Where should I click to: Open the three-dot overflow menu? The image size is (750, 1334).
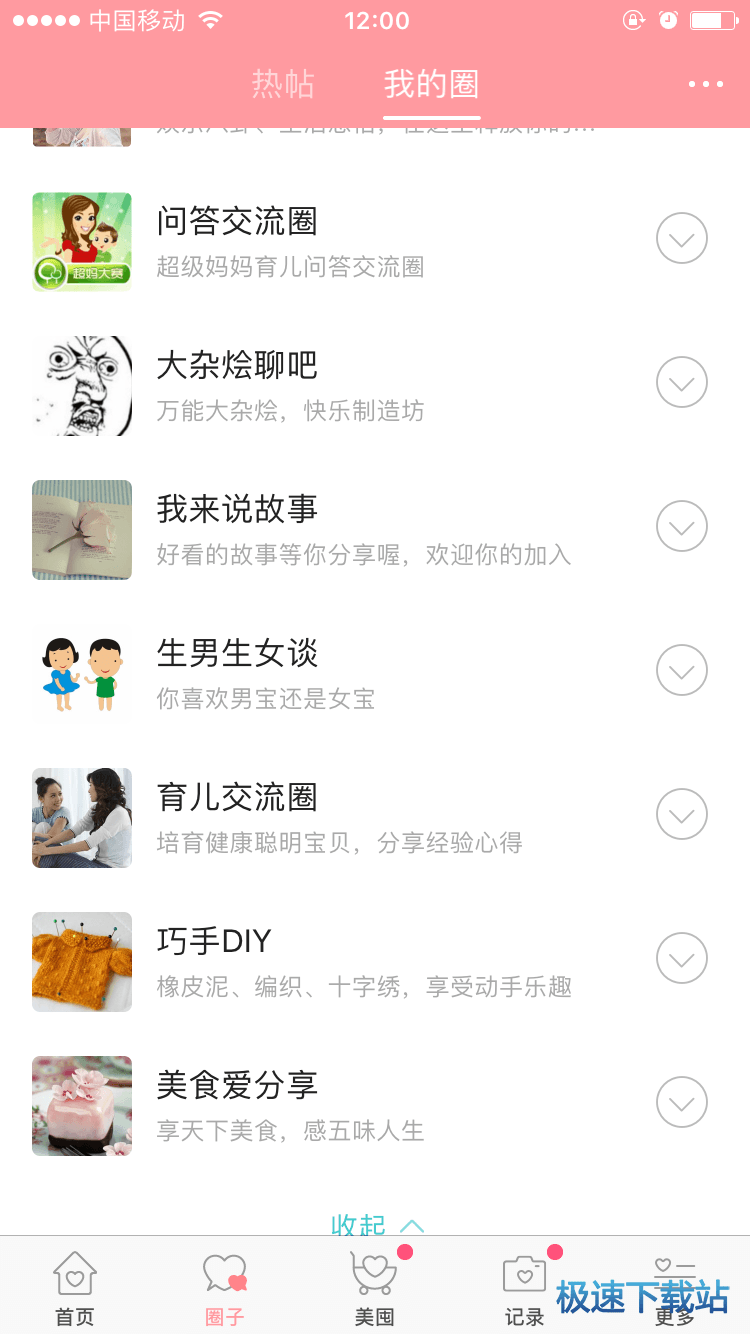pos(705,84)
